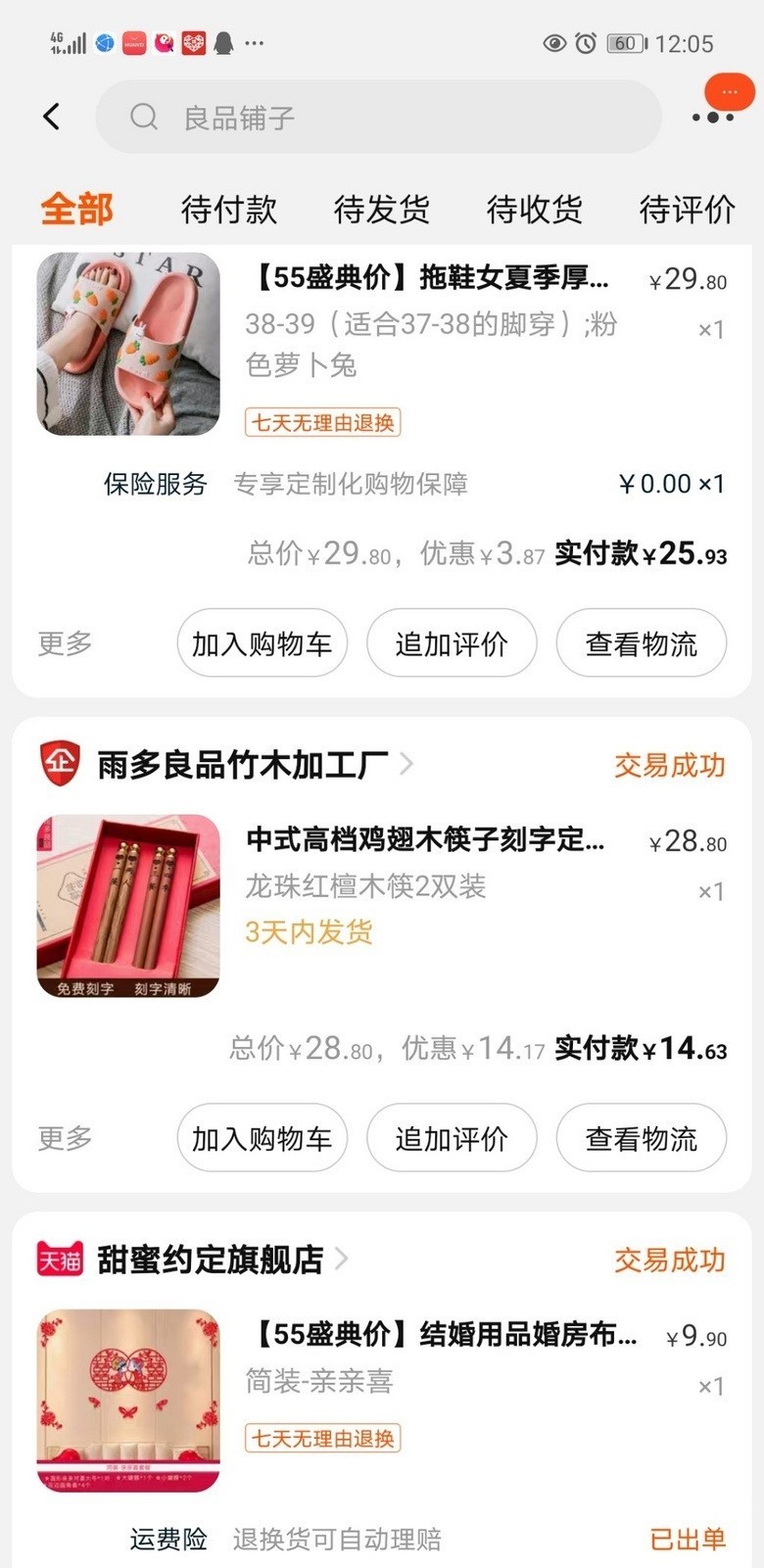View logistics for the chopsticks order
The width and height of the screenshot is (764, 1568).
click(x=642, y=1138)
